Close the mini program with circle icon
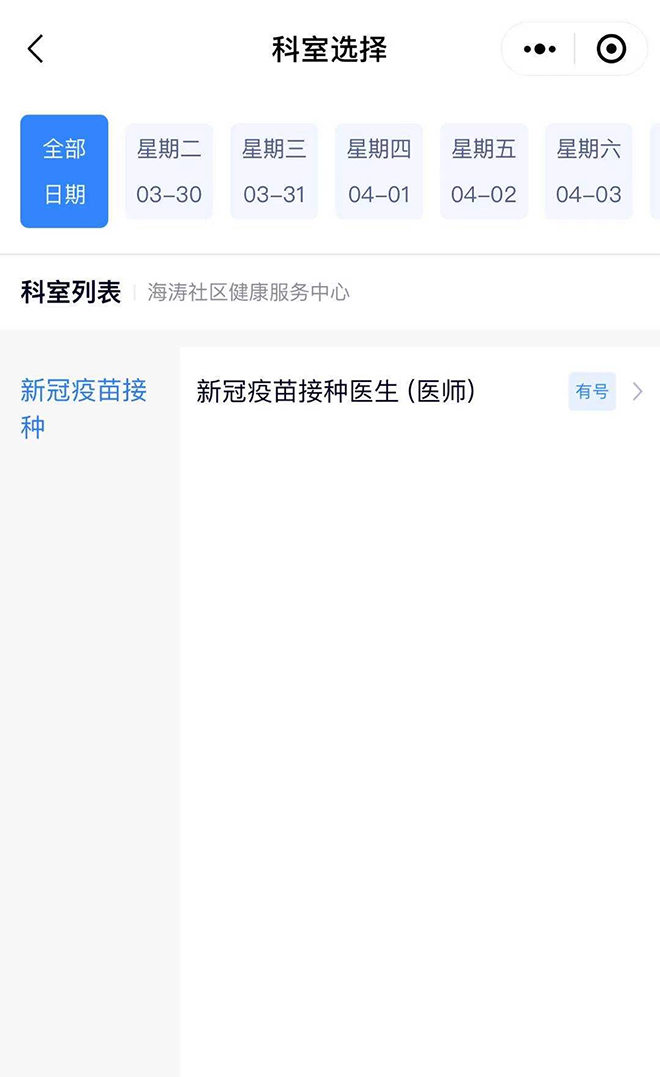The height and width of the screenshot is (1077, 660). (x=611, y=49)
